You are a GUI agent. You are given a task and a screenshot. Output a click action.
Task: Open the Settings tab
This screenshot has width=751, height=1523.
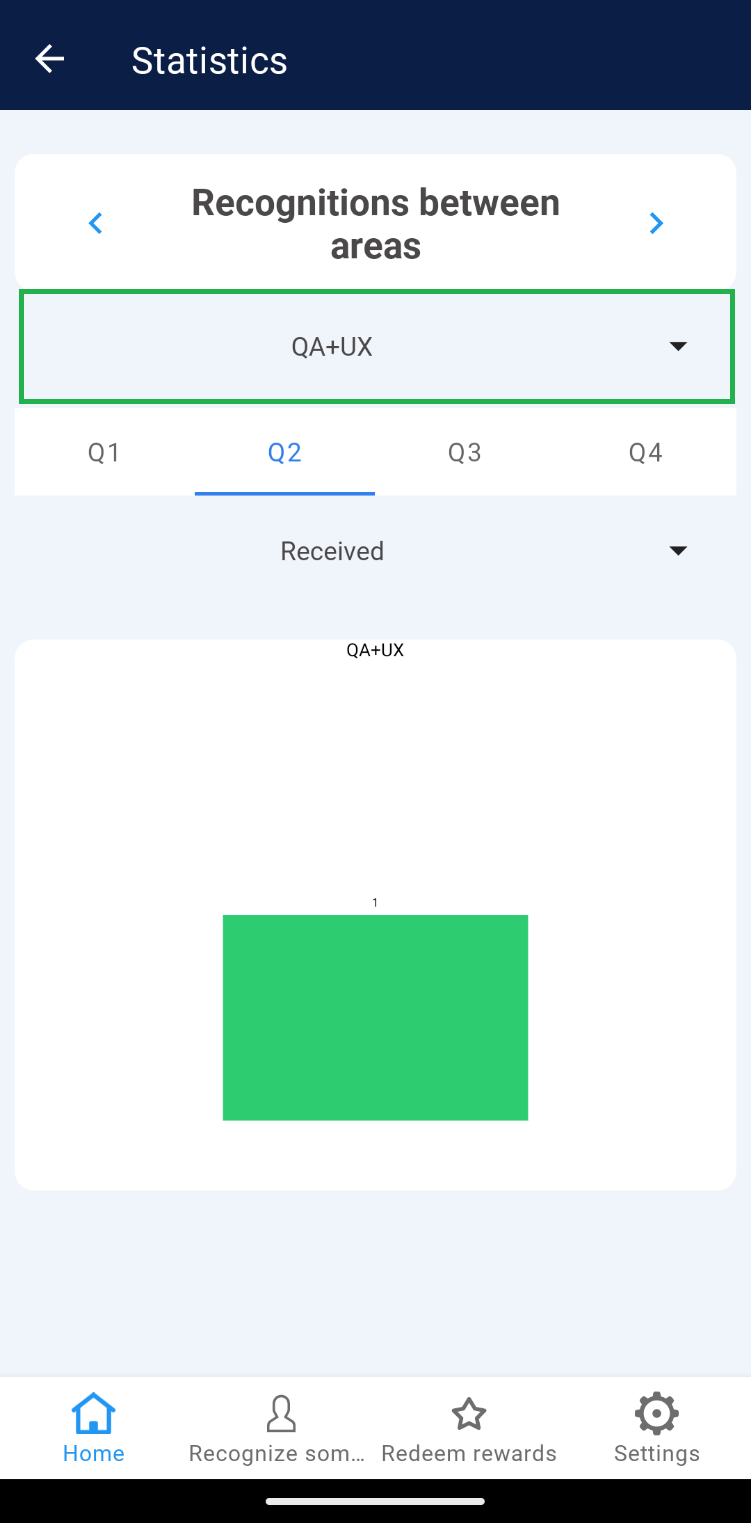click(x=656, y=1428)
